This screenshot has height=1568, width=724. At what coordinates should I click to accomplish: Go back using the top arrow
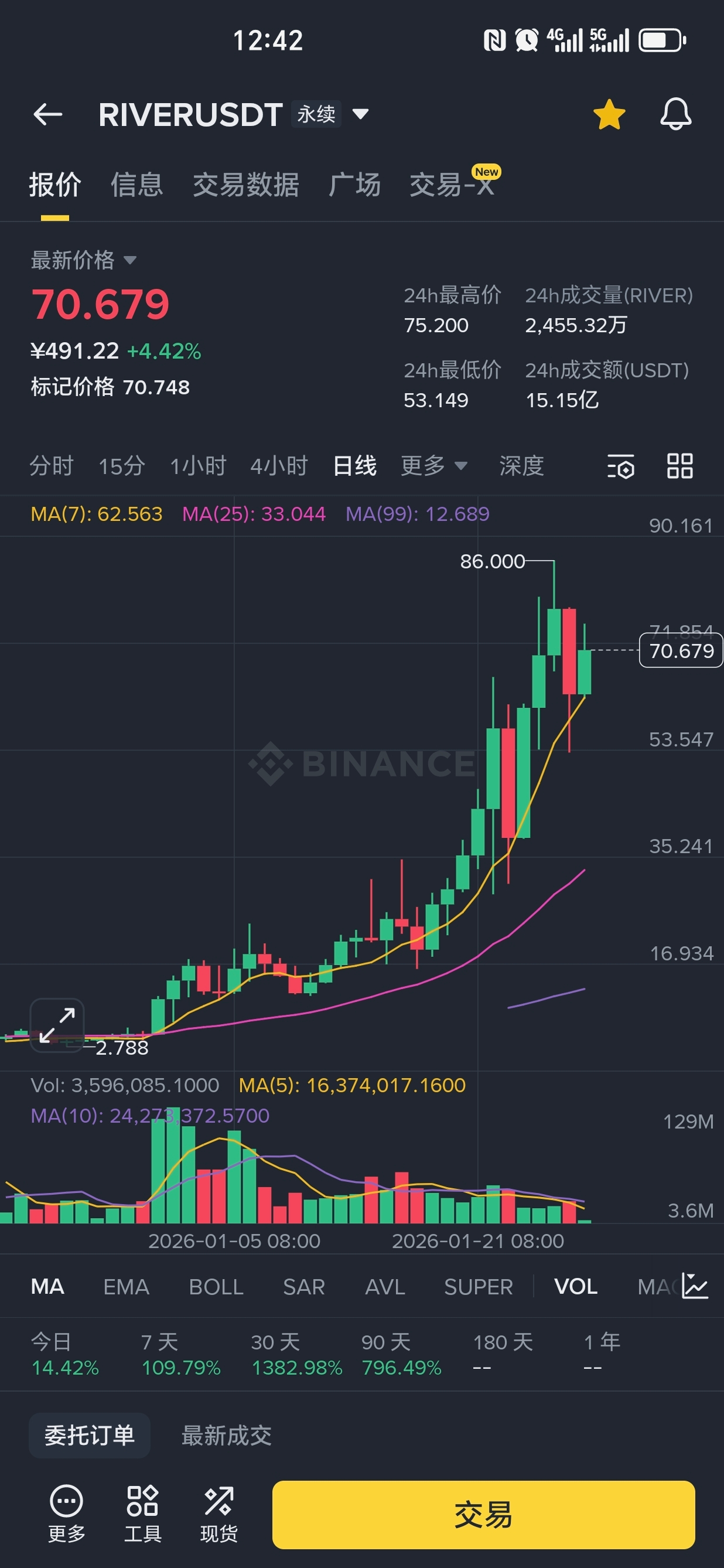(x=47, y=114)
